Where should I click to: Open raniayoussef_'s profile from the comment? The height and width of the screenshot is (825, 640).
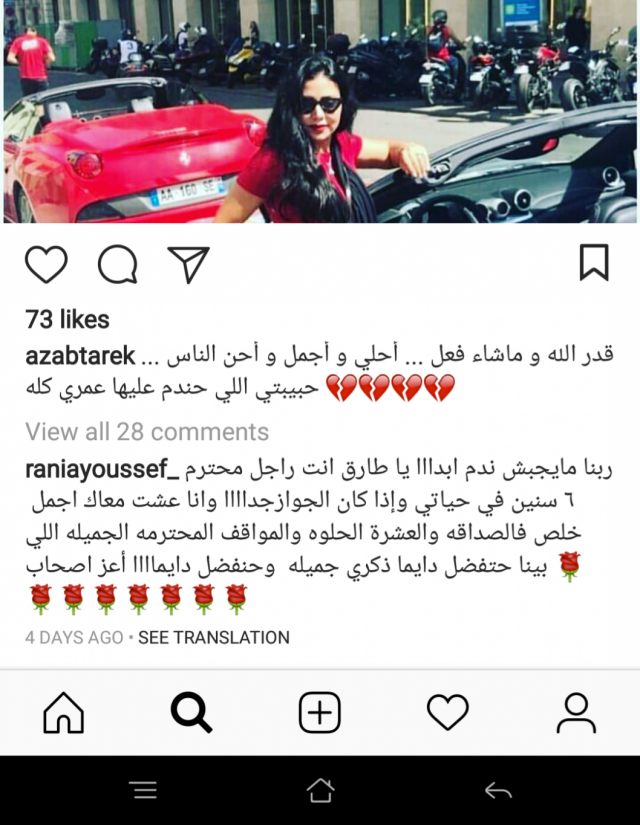click(102, 469)
